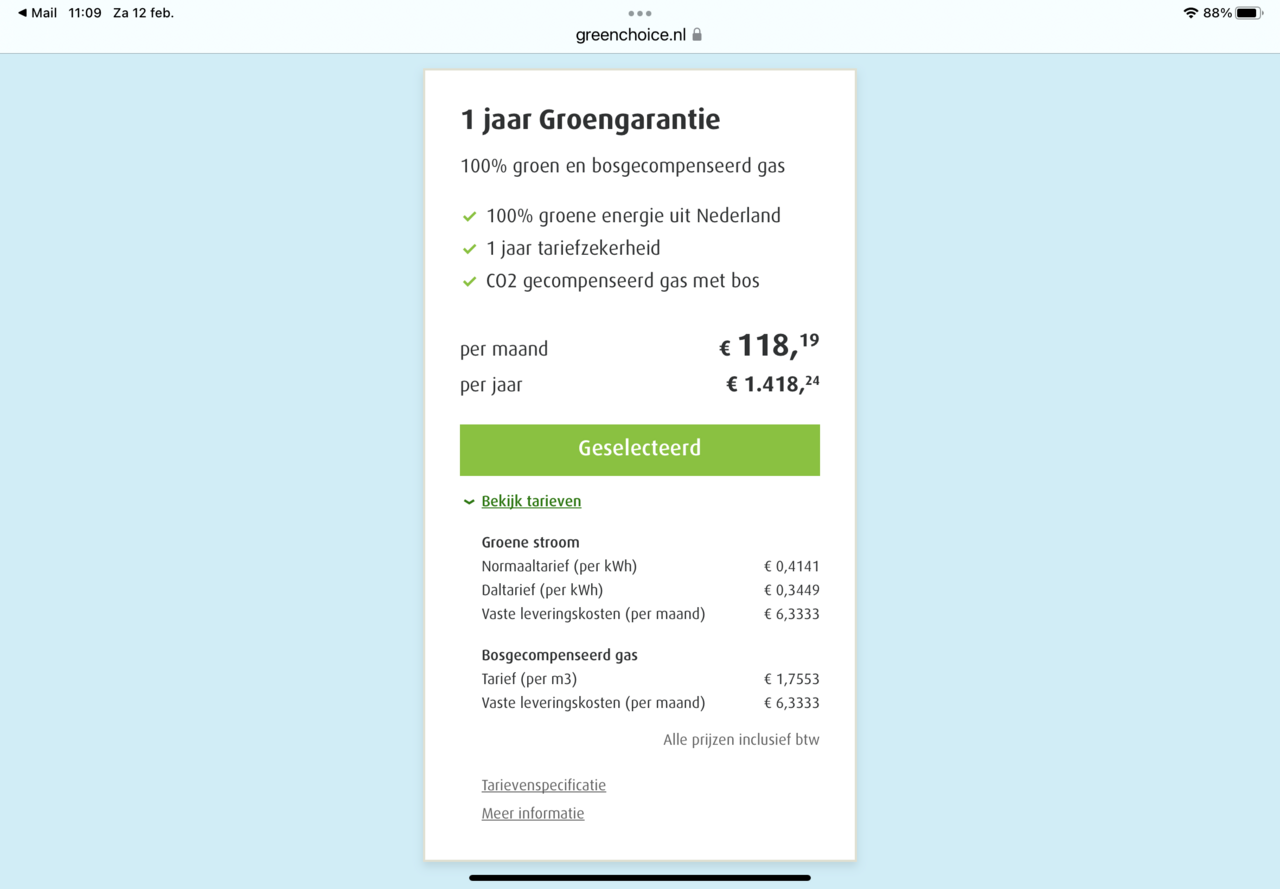Screen dimensions: 1280x889
Task: Return to the Mail app
Action: click(37, 13)
